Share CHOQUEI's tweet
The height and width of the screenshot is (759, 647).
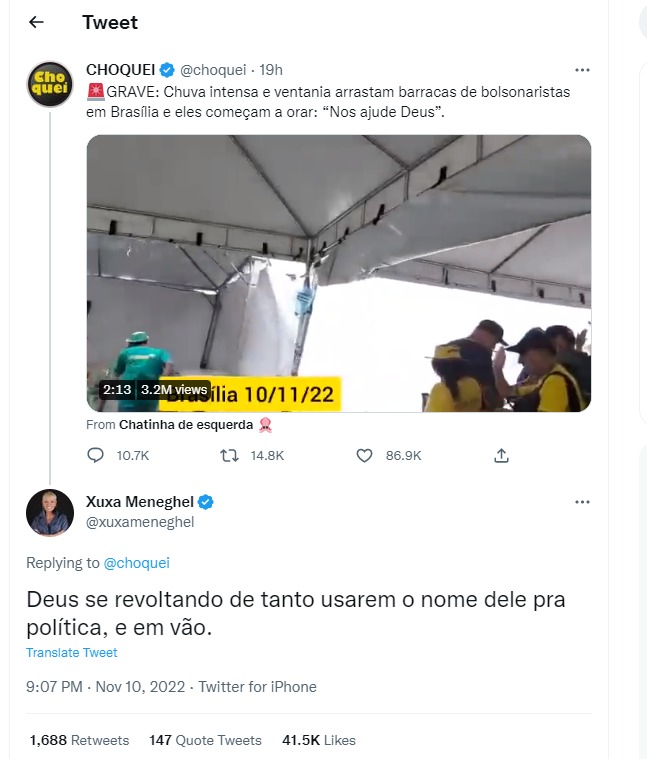tap(502, 455)
